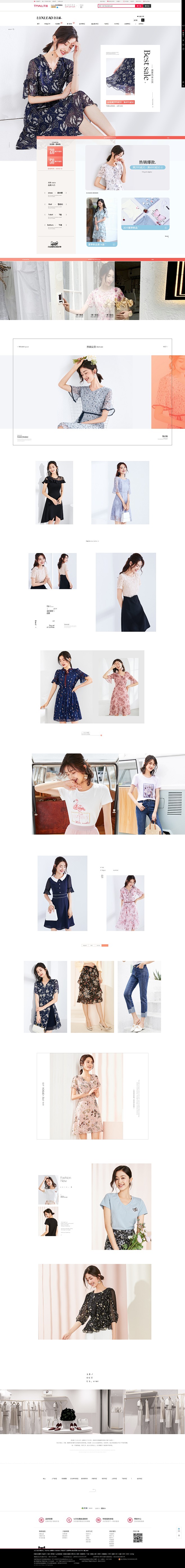Open the dress category in the side menu
Image resolution: width=185 pixels, height=1568 pixels.
(55, 193)
